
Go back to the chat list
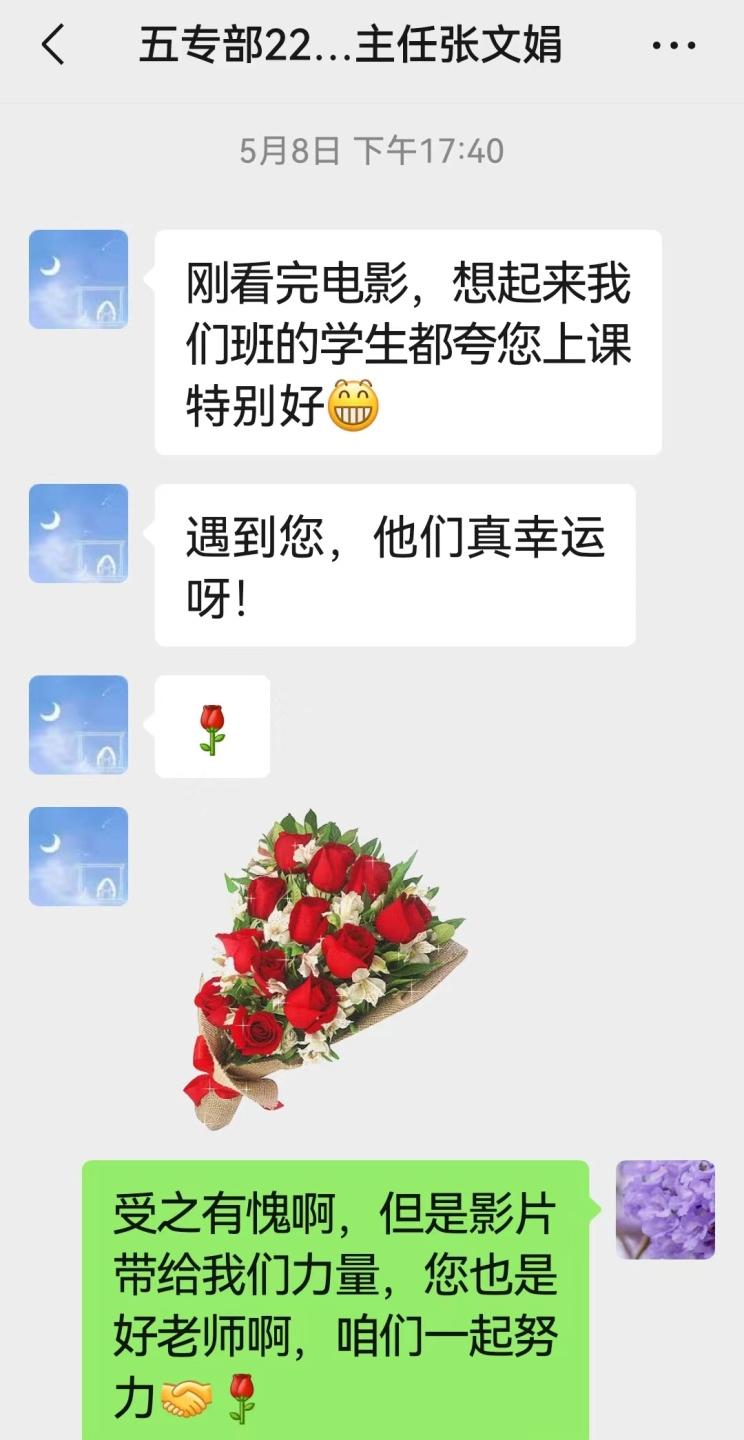(x=53, y=46)
